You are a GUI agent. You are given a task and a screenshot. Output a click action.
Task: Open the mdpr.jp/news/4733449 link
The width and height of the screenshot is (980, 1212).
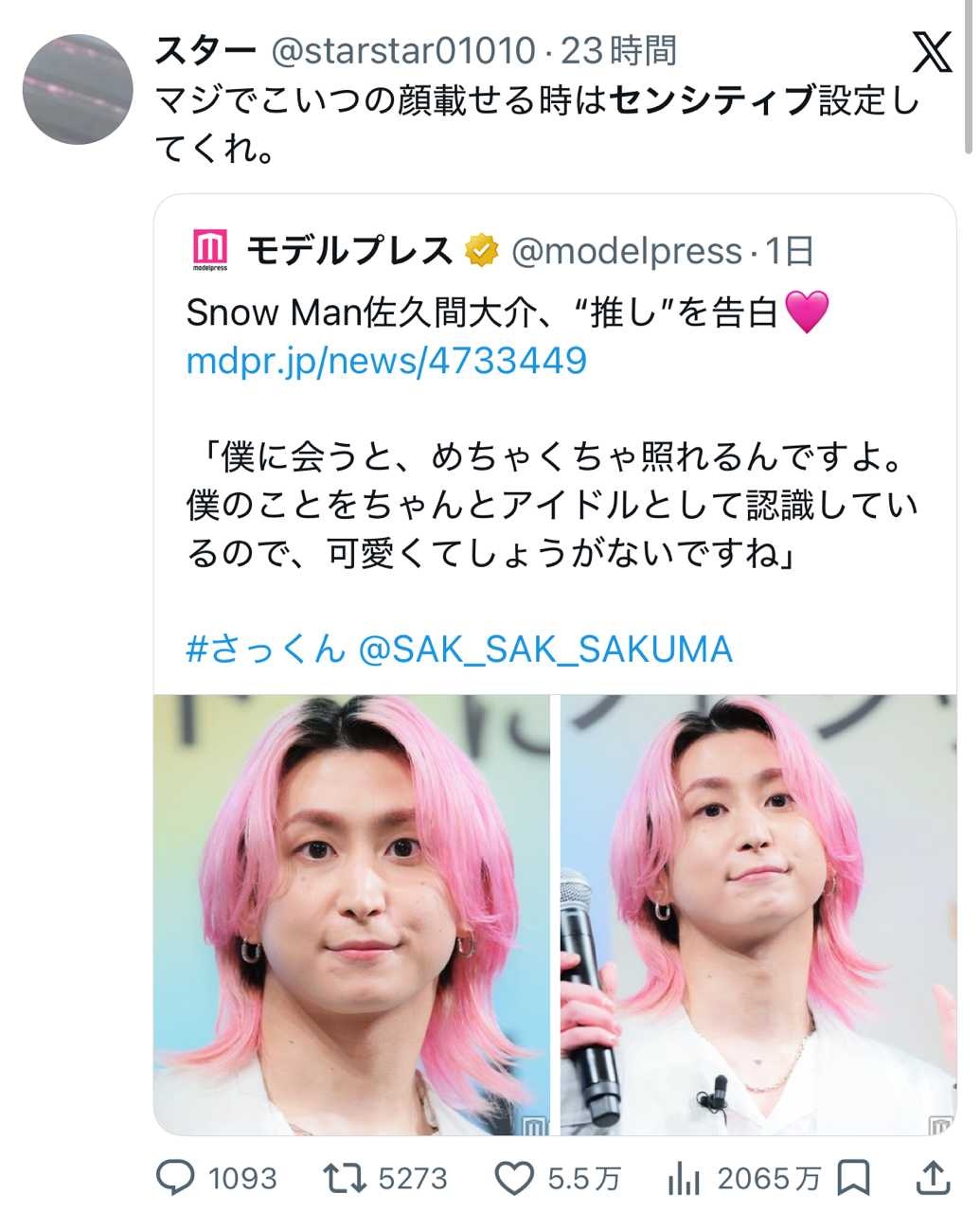386,361
